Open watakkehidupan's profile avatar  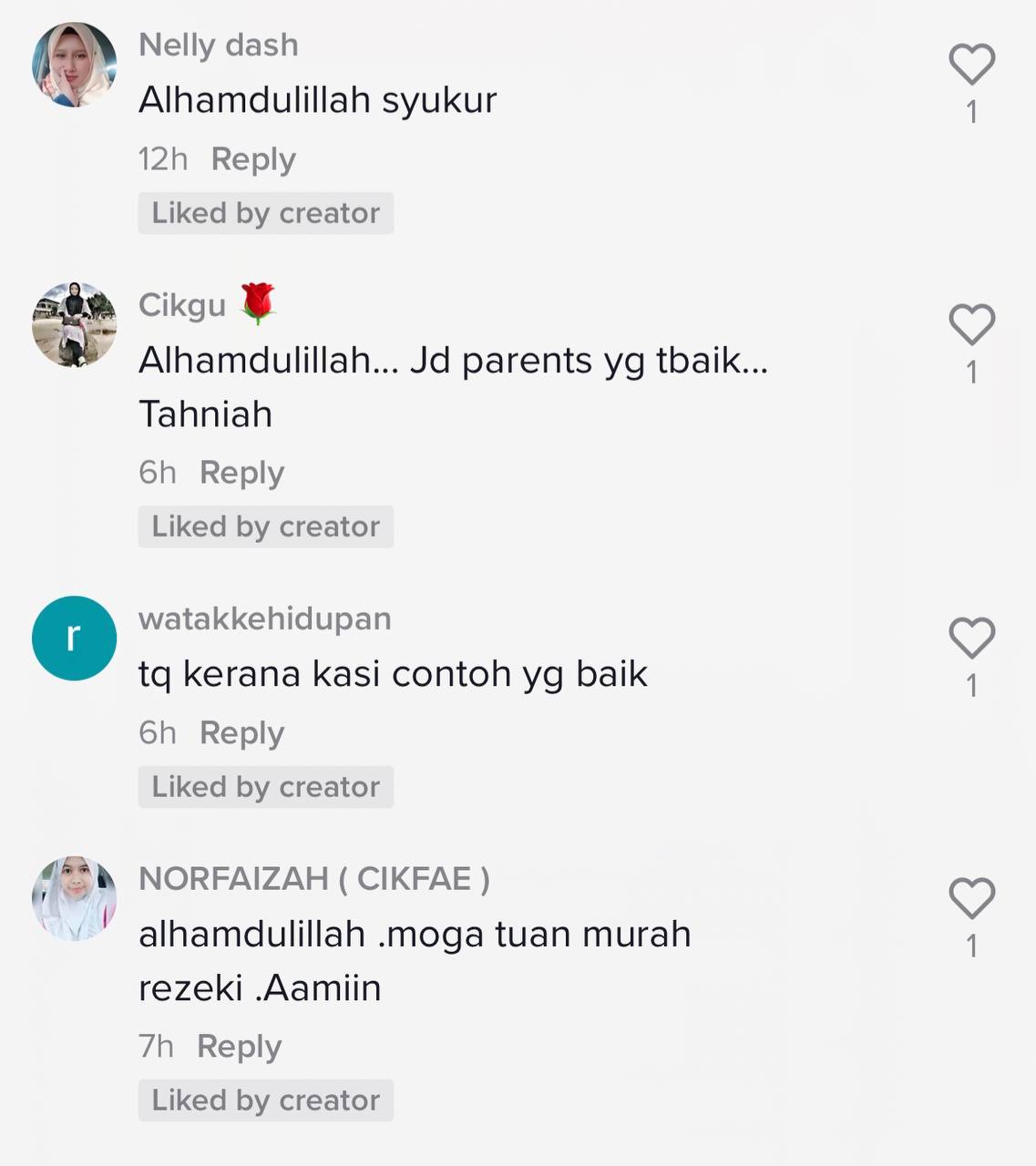click(x=74, y=638)
